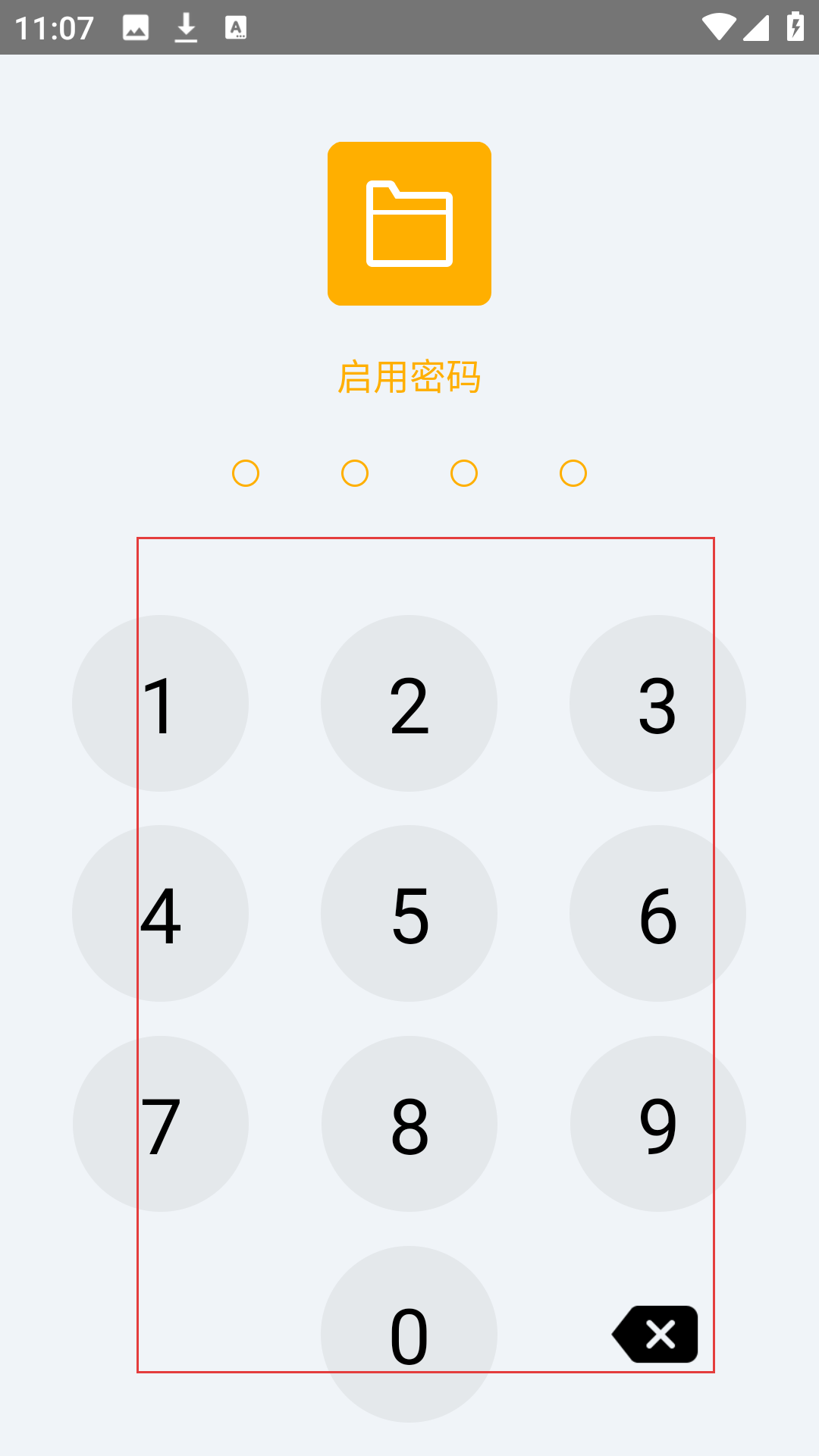Tap the 4 key
819x1456 pixels.
(160, 914)
